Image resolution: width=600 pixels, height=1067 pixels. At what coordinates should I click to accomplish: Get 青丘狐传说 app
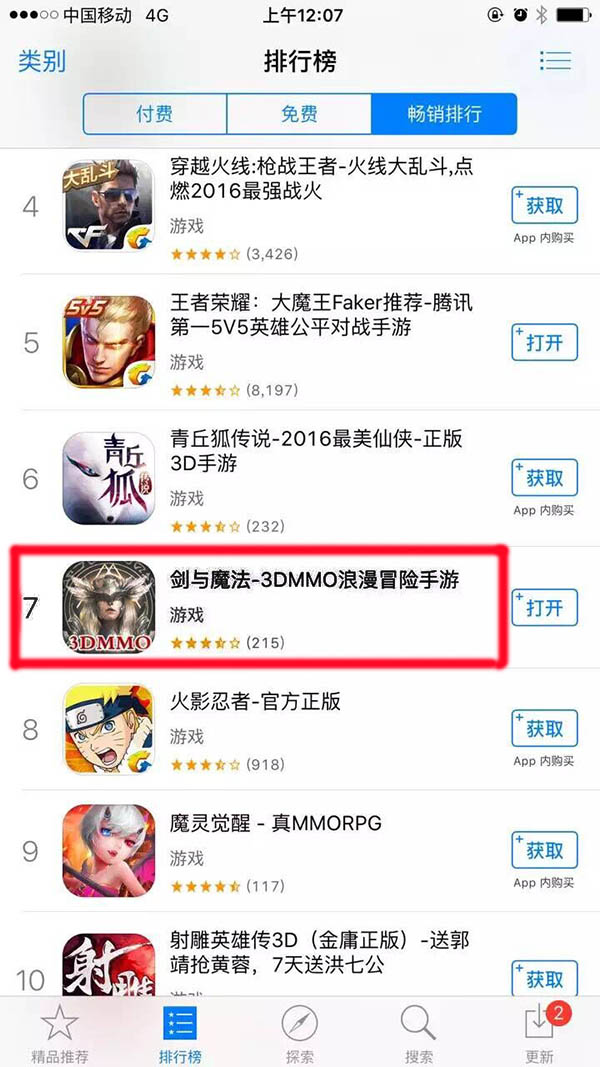pos(545,478)
